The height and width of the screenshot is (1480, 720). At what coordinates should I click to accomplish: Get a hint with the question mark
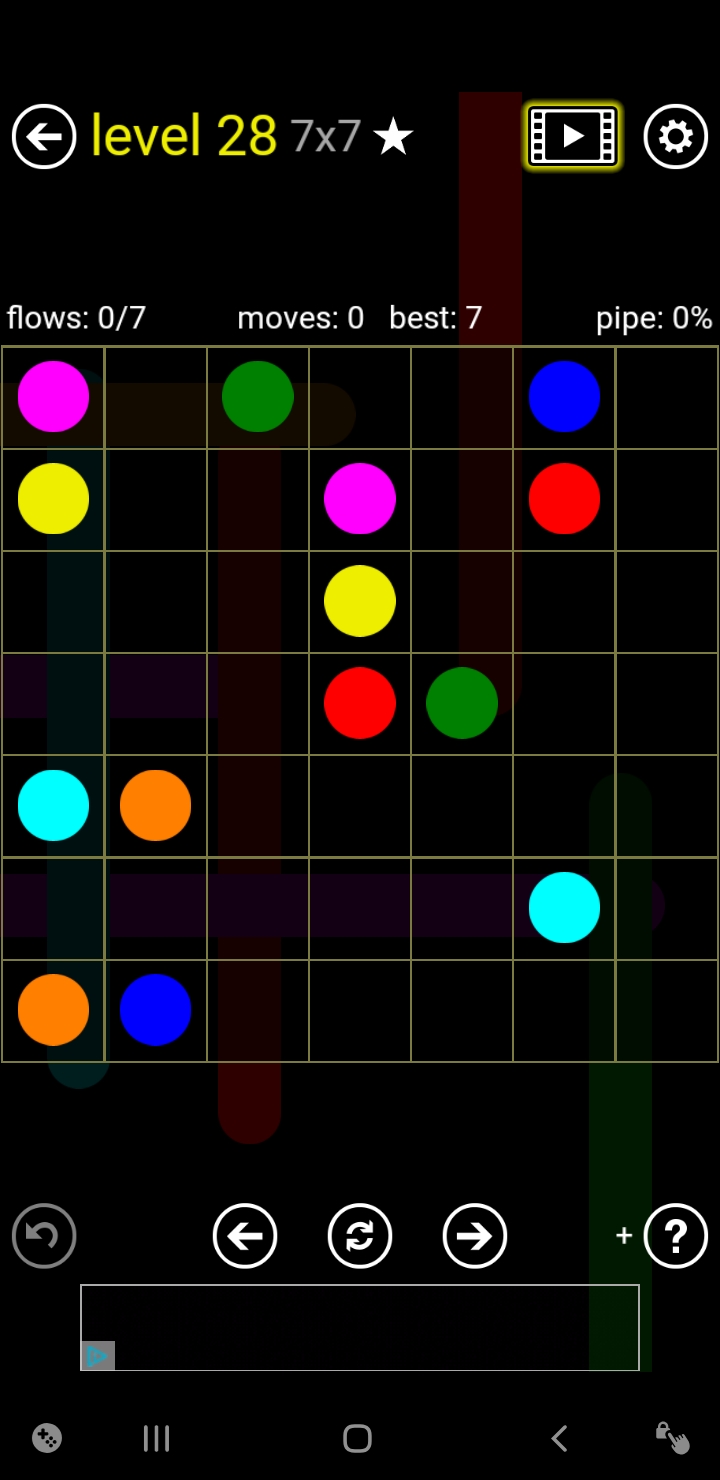[676, 1236]
